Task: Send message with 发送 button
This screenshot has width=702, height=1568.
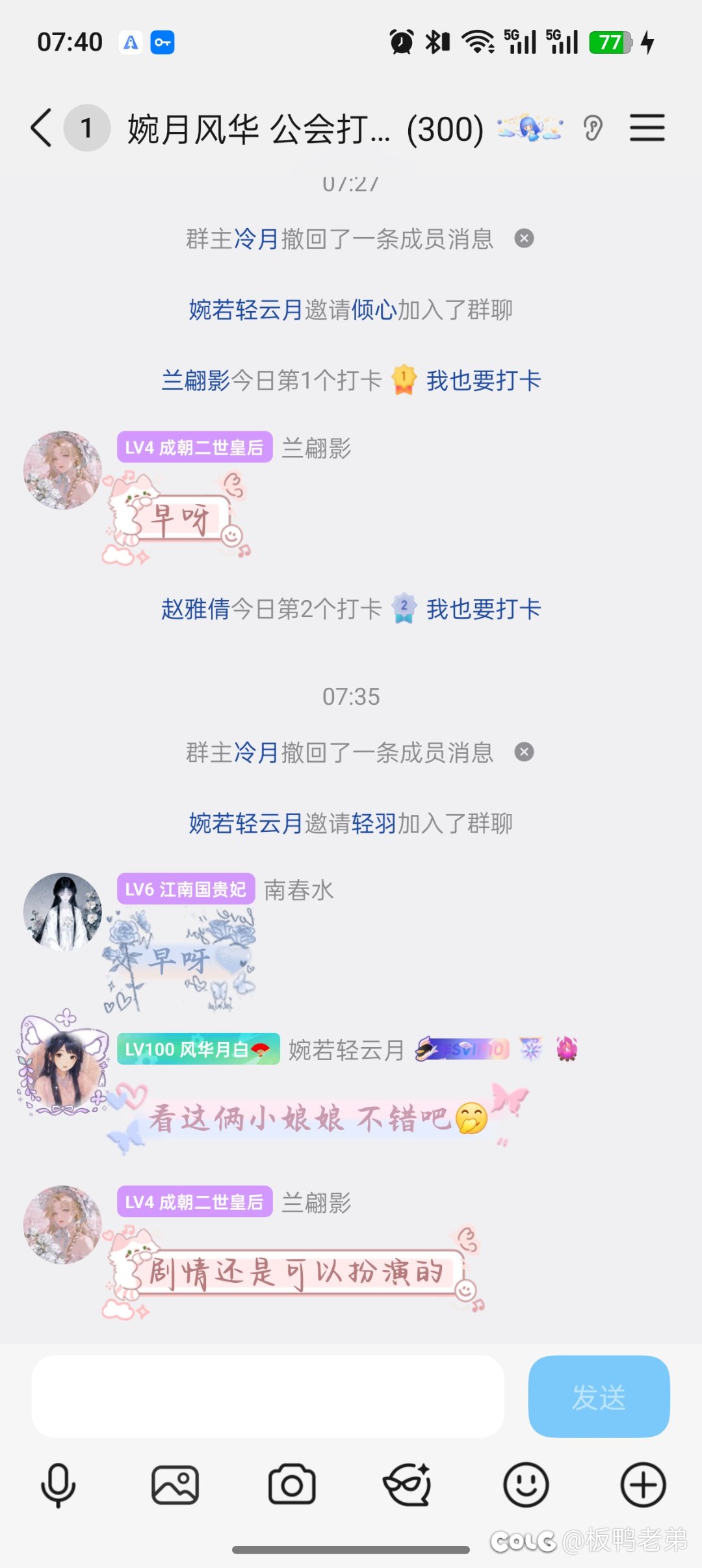Action: [x=599, y=1396]
